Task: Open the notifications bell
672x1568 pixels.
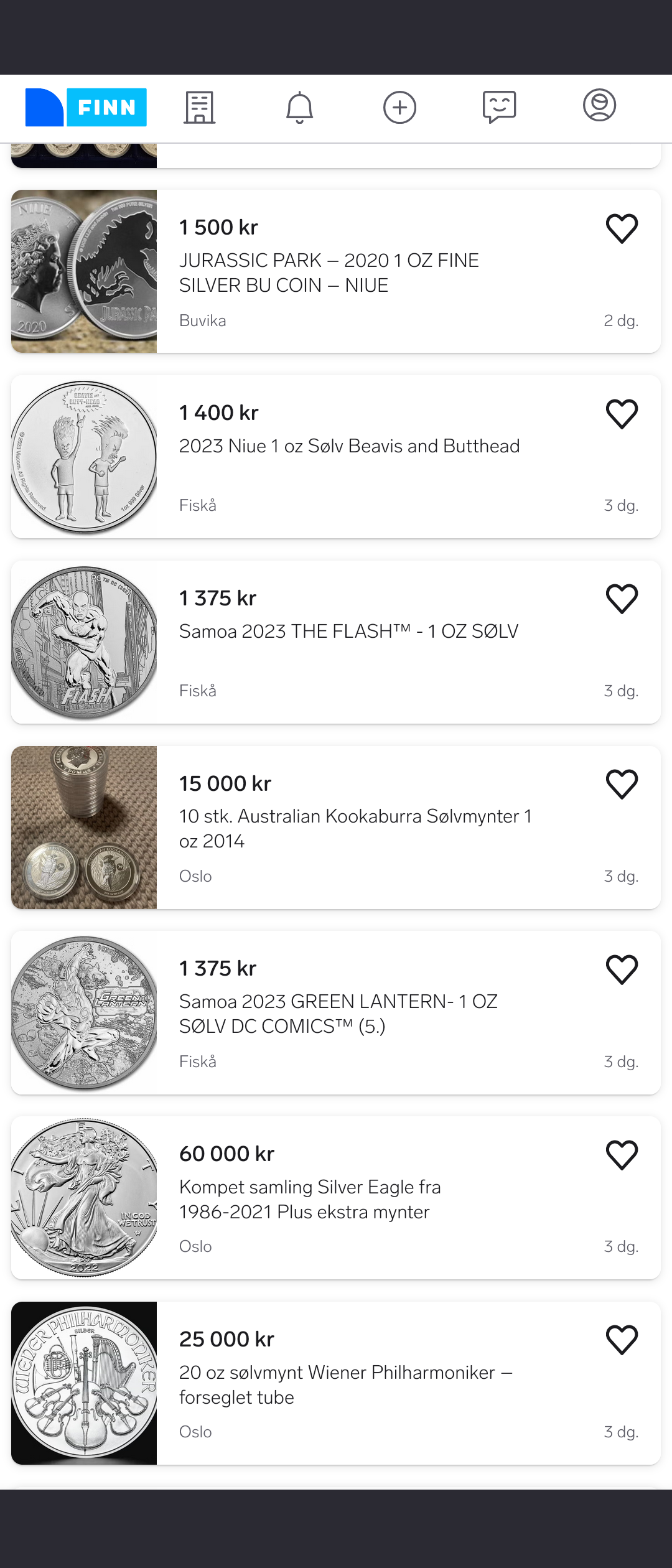Action: tap(299, 107)
